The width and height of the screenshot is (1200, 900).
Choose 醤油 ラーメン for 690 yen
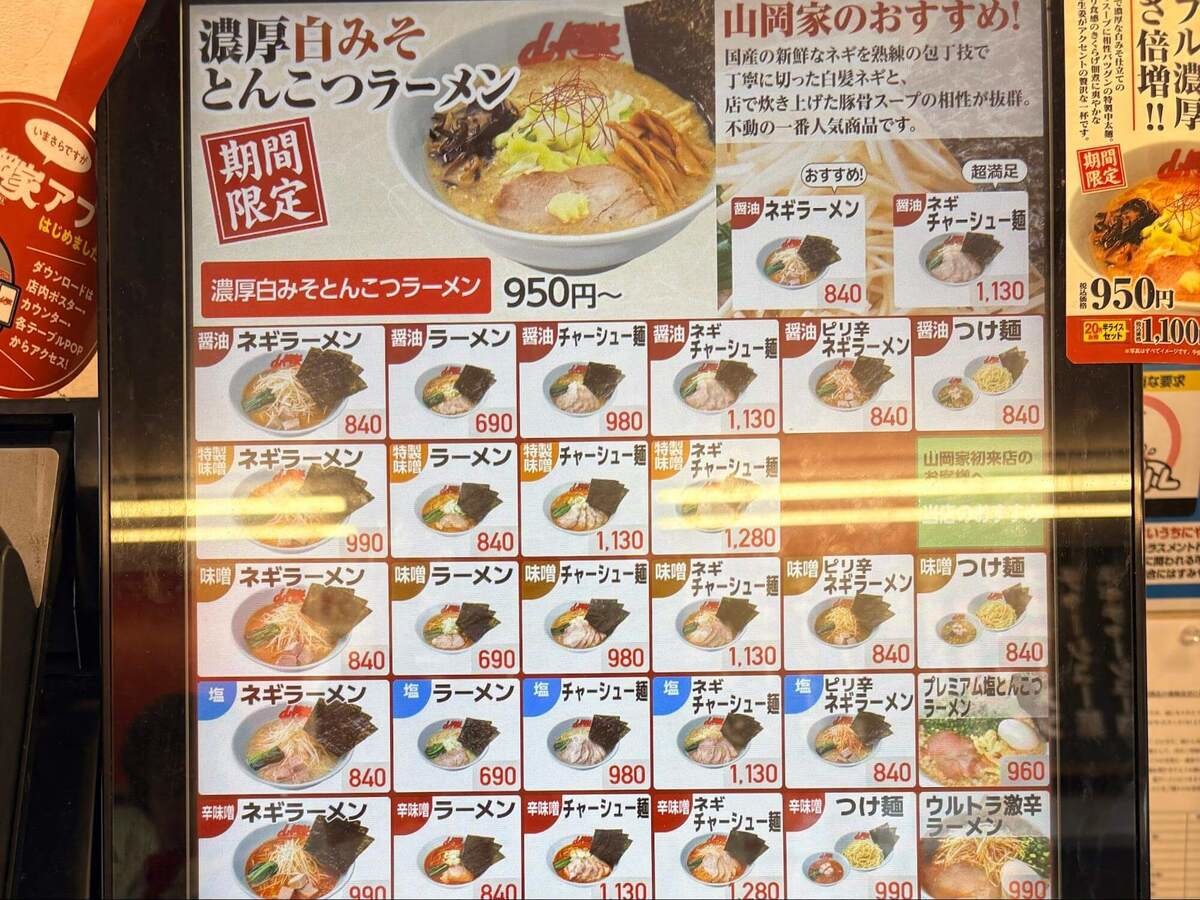pos(452,381)
